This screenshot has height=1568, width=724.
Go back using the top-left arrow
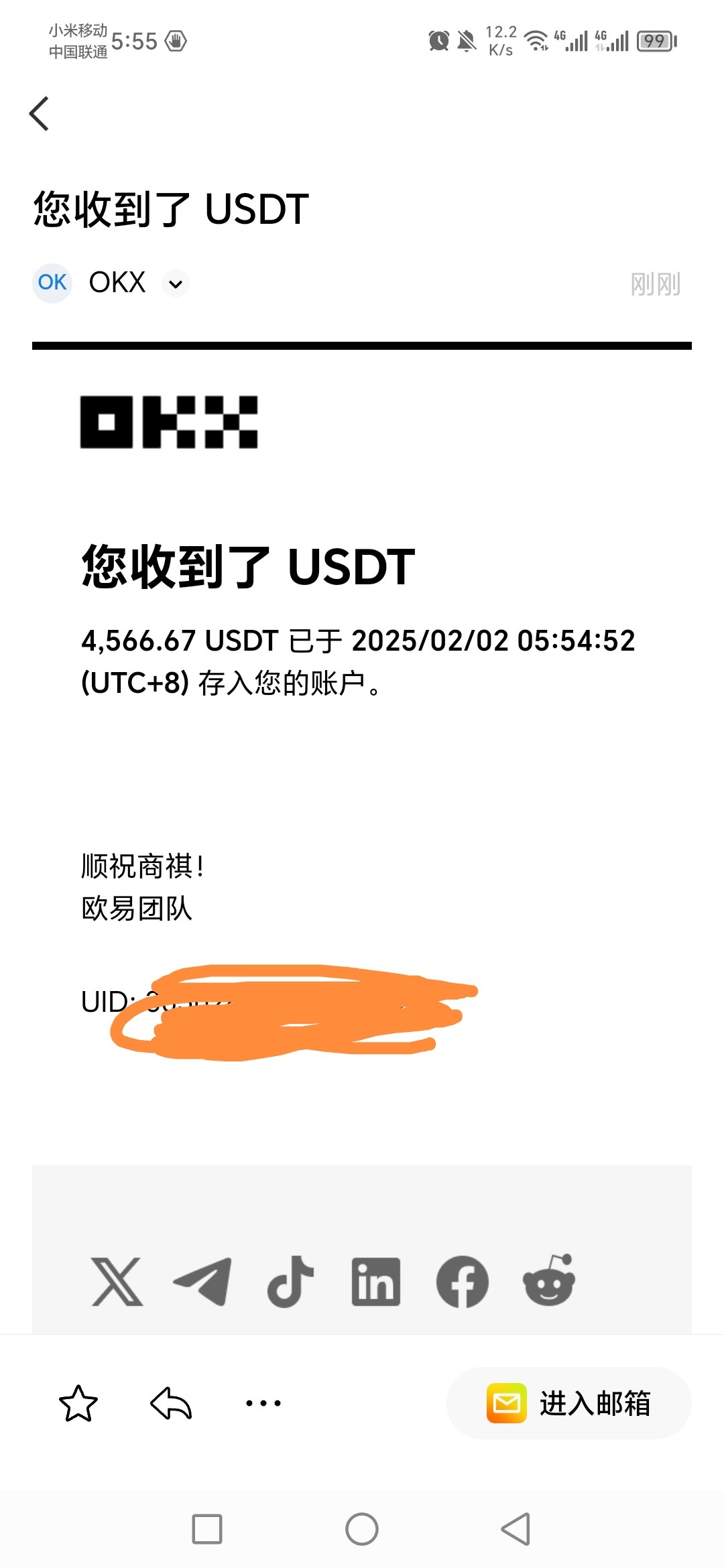[x=40, y=114]
